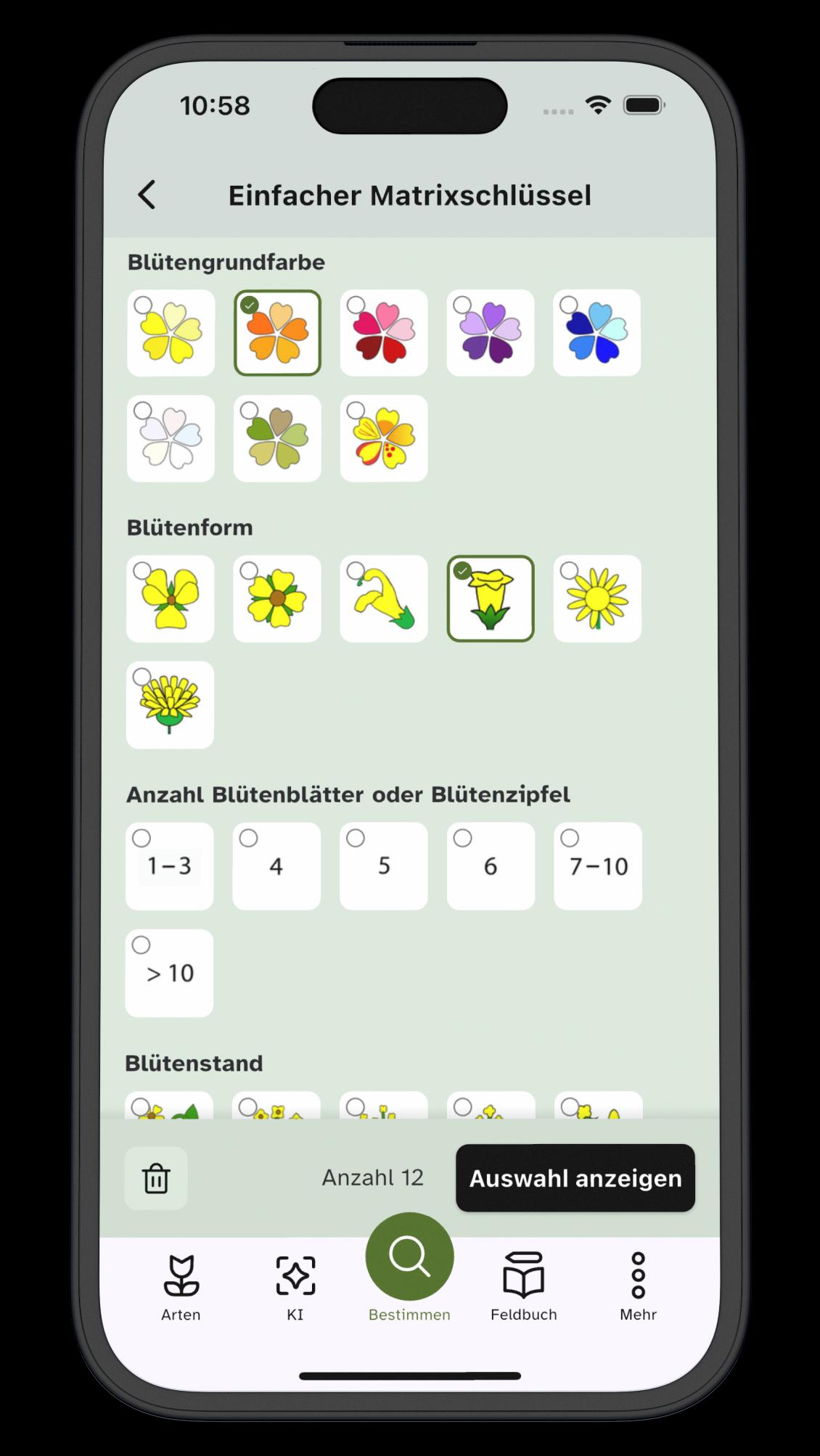Screen dimensions: 820x1456
Task: Select the 7–10 petals option
Action: [x=597, y=866]
